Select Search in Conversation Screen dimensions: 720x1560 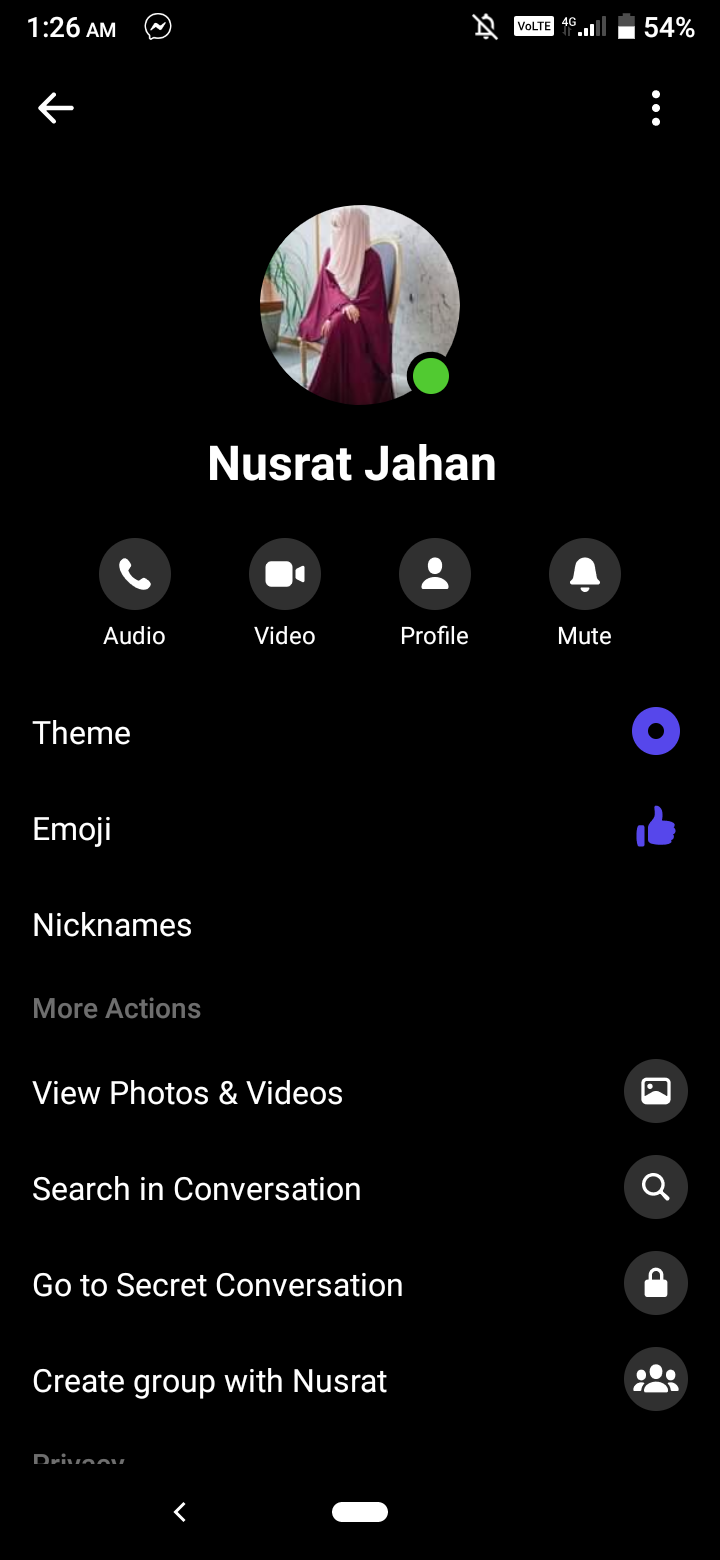(360, 1188)
